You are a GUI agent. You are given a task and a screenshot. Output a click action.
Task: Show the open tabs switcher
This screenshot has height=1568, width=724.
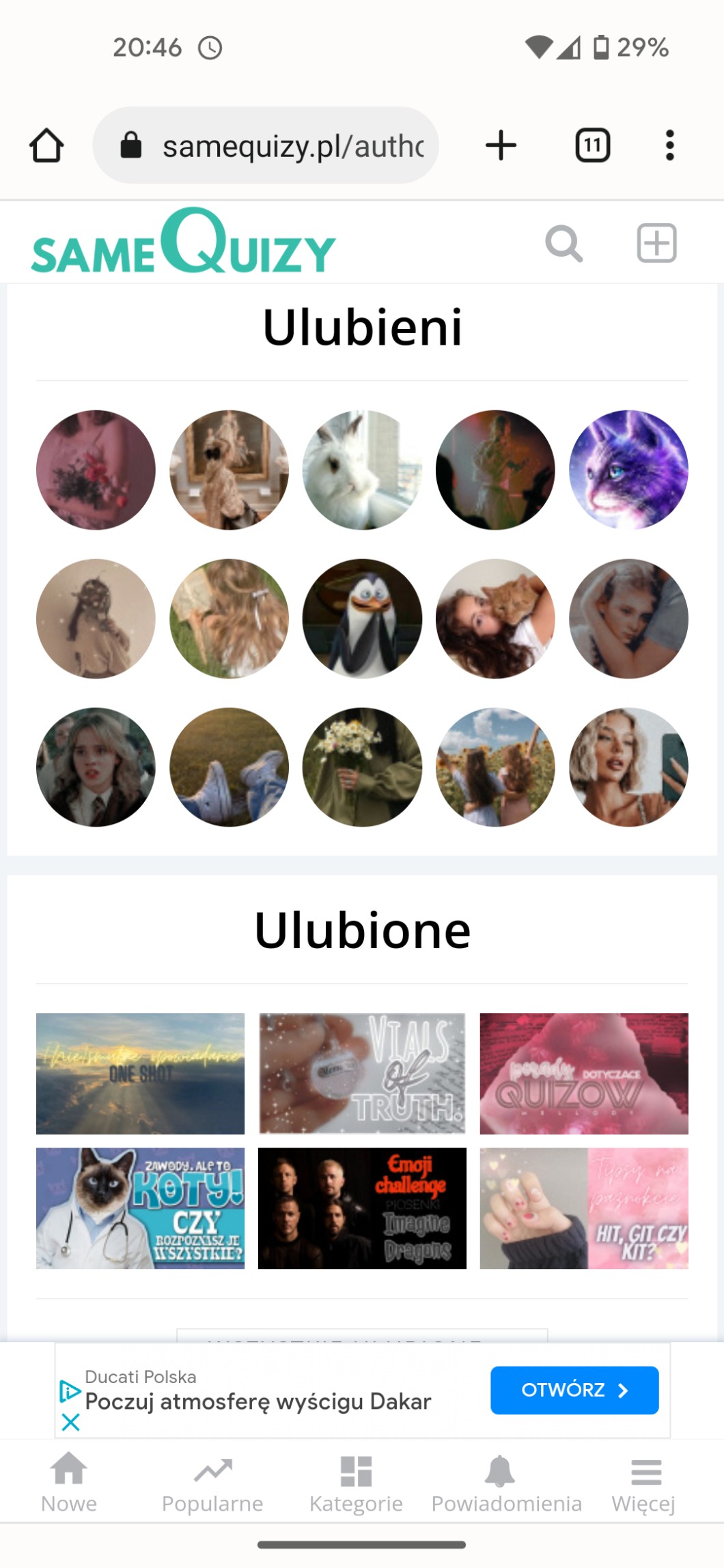[592, 145]
